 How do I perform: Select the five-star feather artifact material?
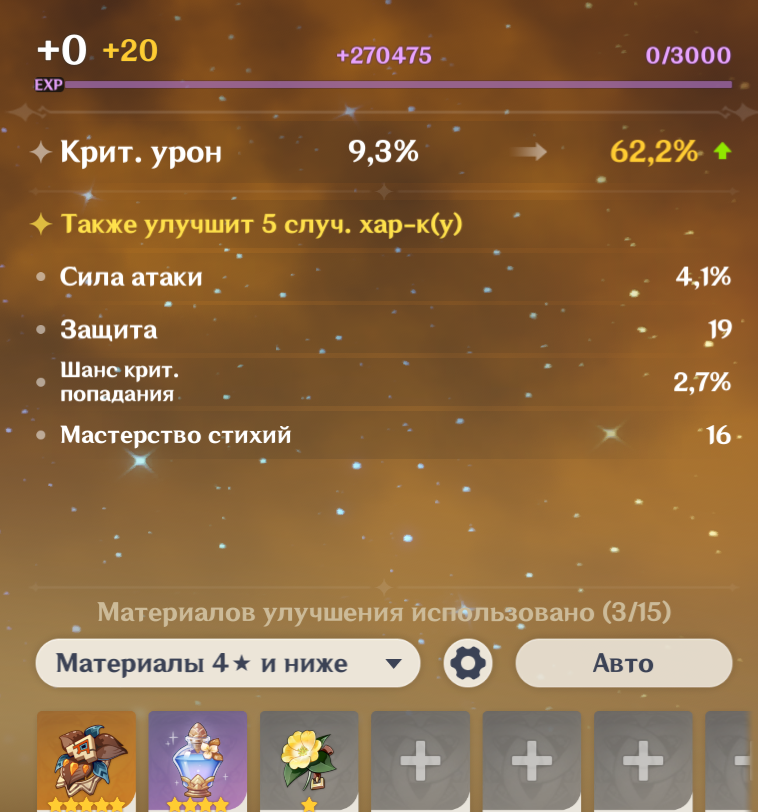[86, 762]
